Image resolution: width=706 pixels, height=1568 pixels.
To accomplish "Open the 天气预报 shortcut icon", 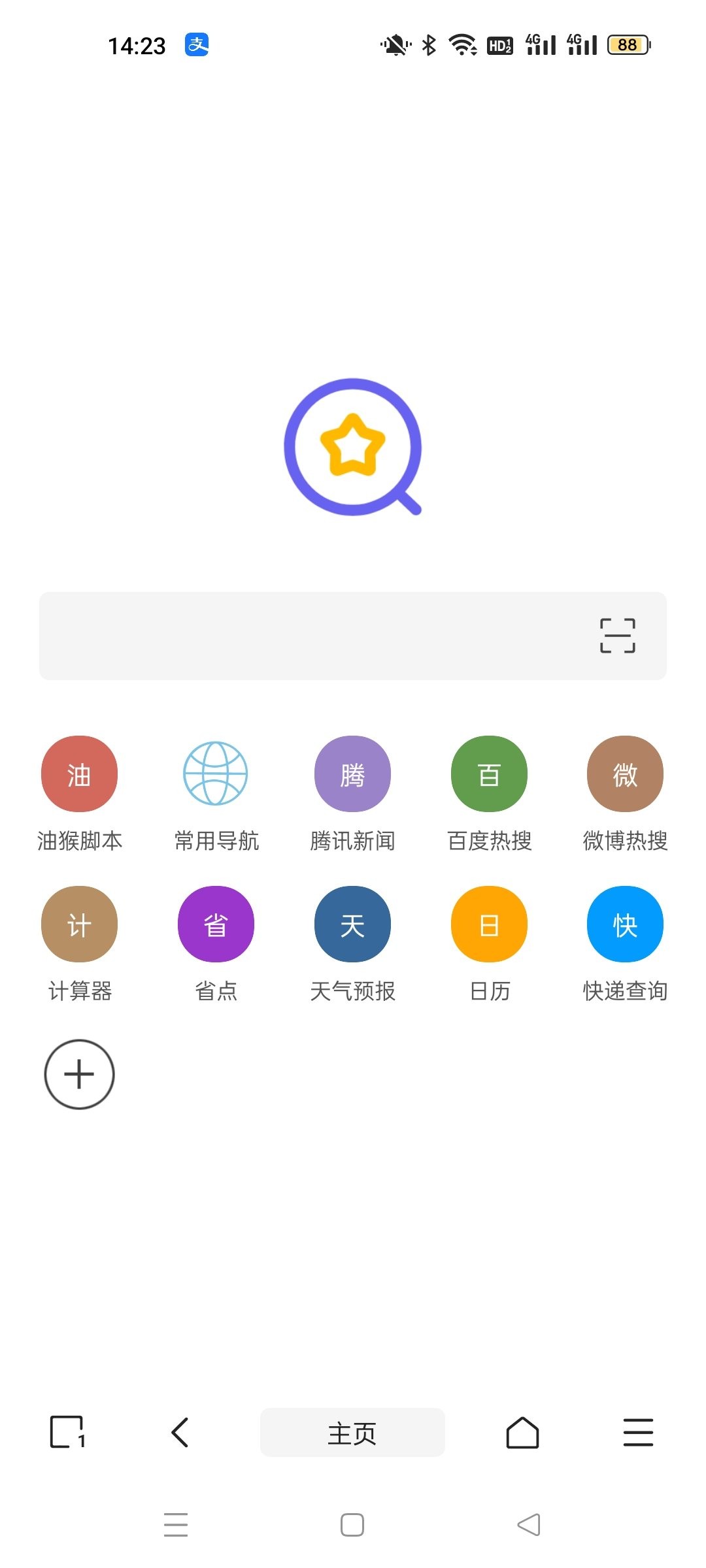I will pyautogui.click(x=352, y=924).
